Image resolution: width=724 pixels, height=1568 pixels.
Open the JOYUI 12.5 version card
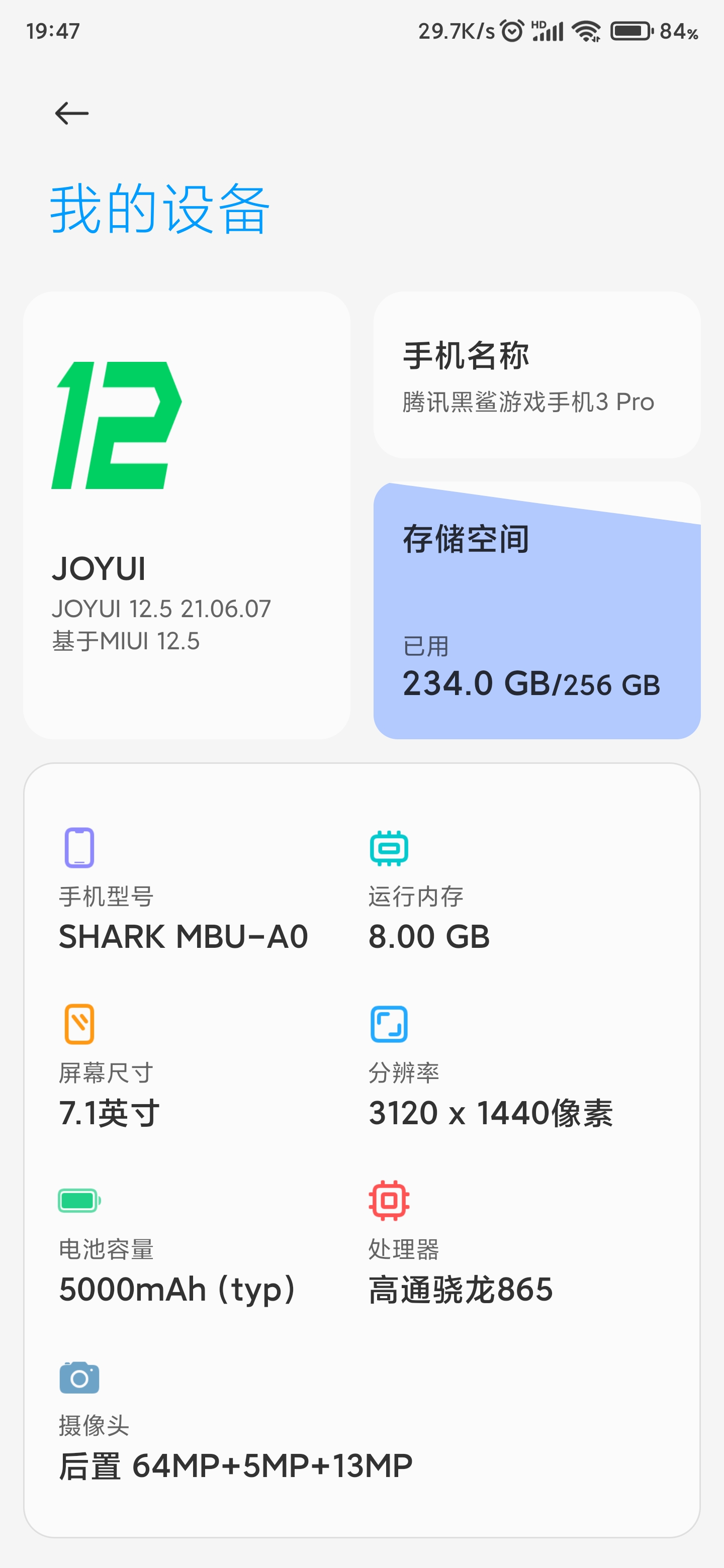click(187, 515)
